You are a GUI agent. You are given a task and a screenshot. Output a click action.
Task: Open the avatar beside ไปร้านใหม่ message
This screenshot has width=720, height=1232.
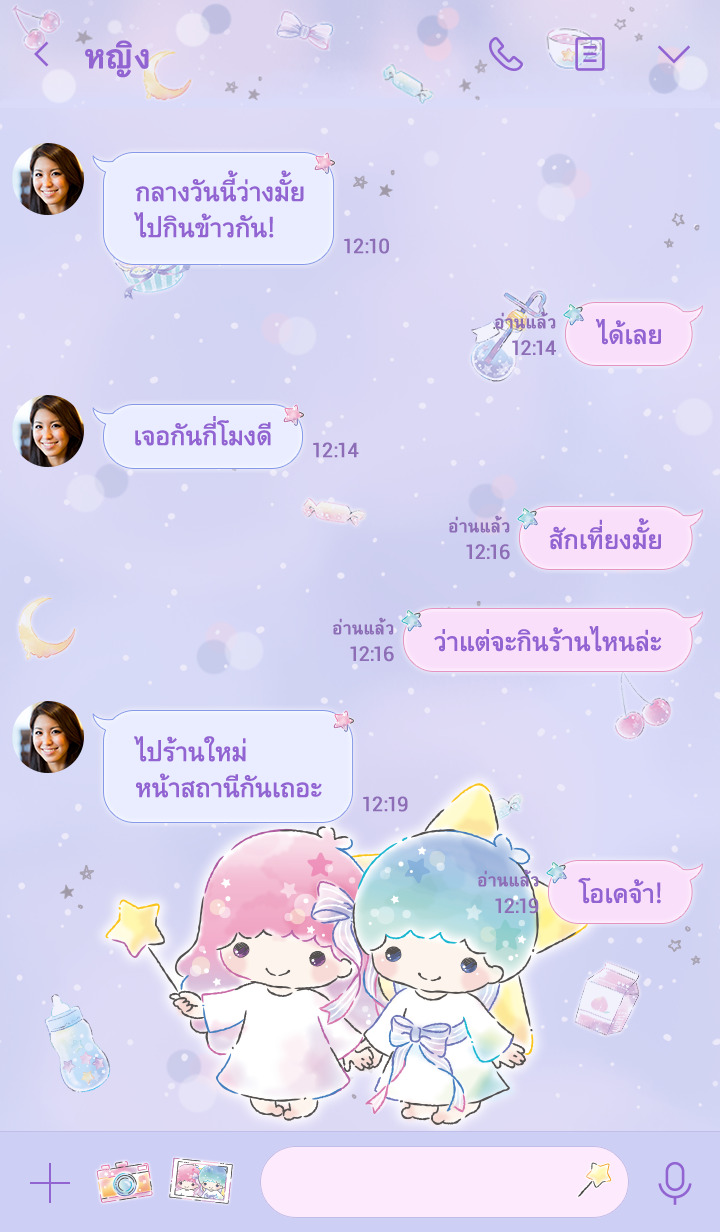[x=48, y=737]
